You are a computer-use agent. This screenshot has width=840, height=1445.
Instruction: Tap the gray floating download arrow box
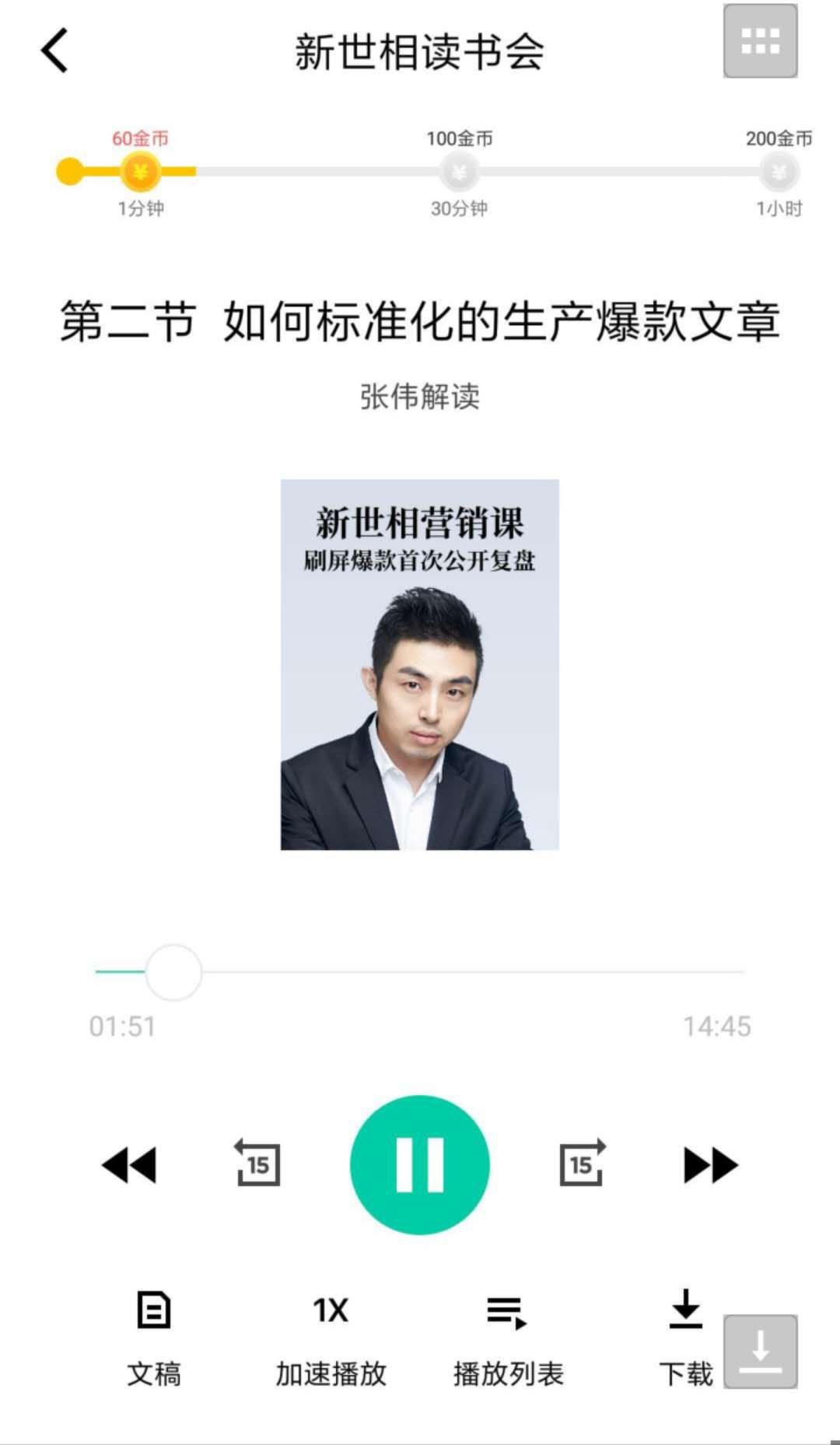tap(760, 1351)
